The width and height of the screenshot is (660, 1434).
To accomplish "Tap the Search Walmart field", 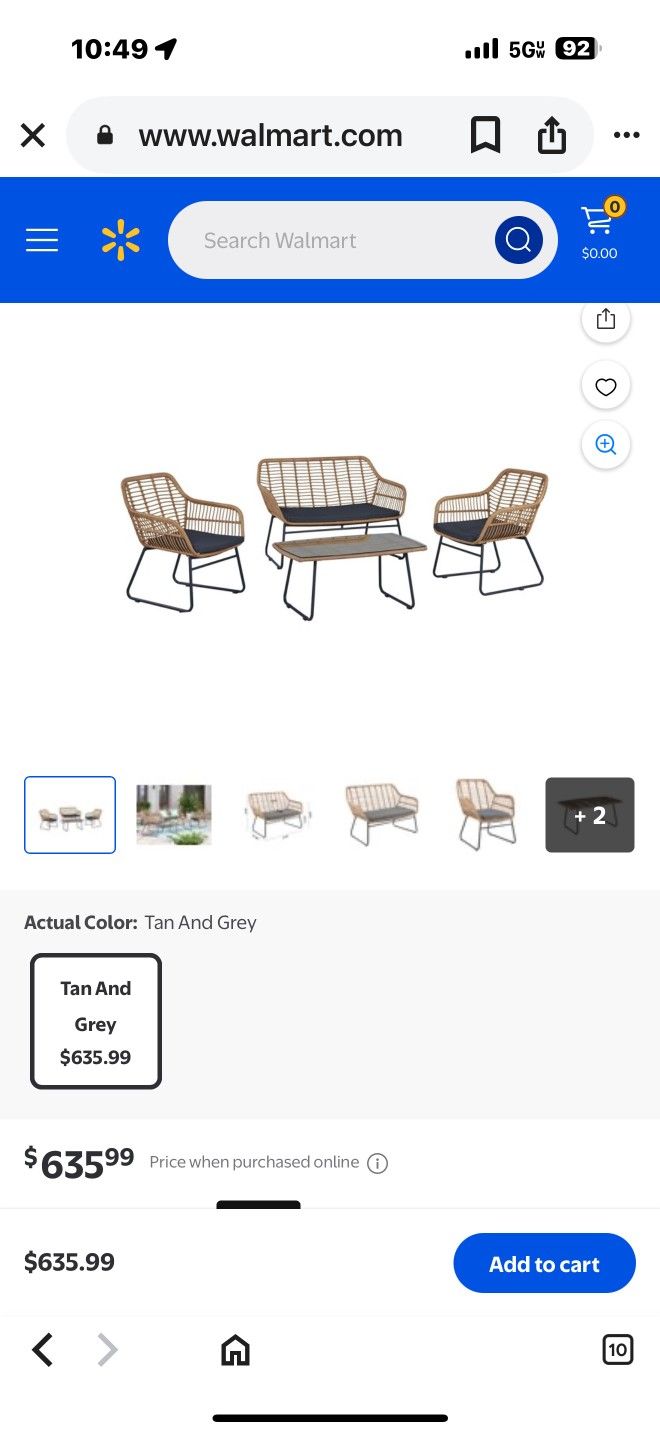I will 330,240.
